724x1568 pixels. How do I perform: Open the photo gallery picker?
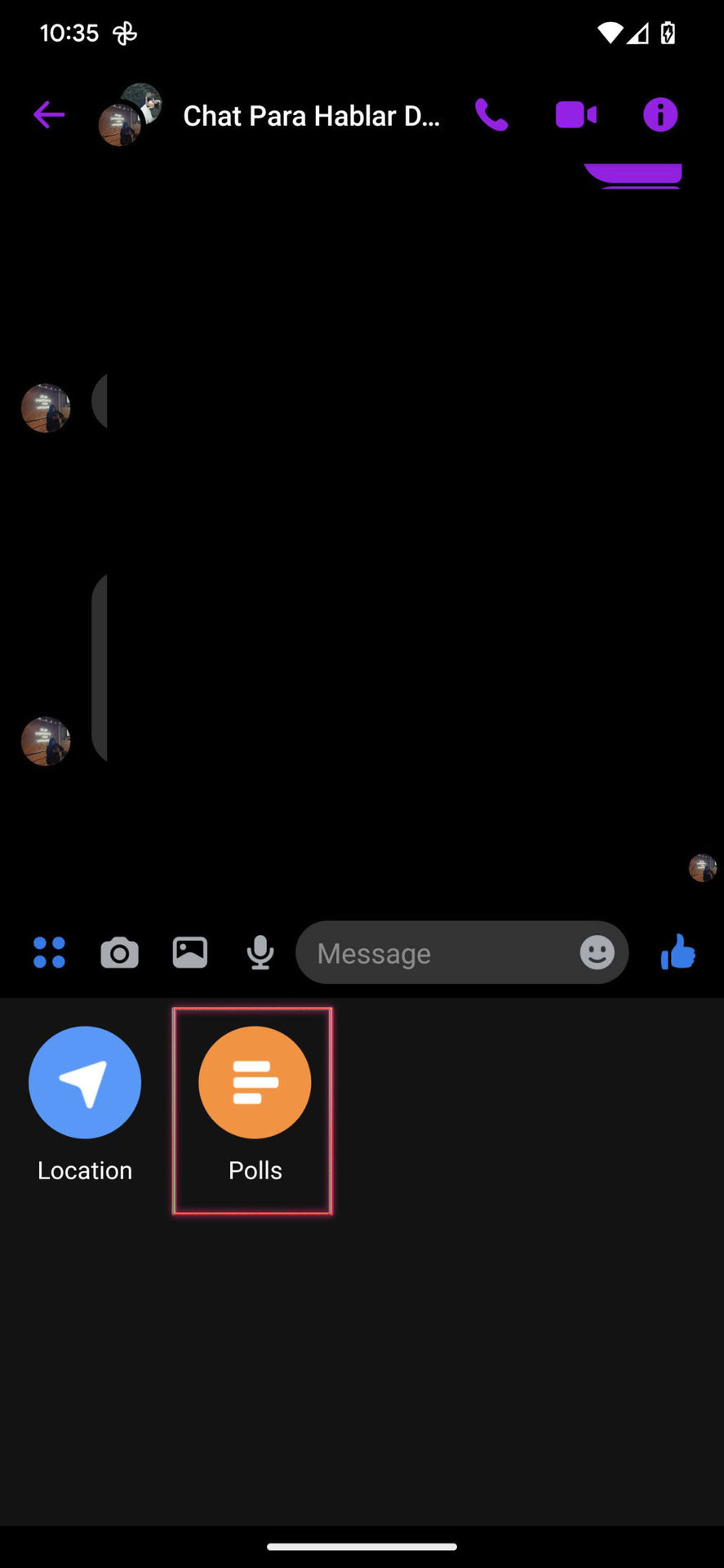189,952
